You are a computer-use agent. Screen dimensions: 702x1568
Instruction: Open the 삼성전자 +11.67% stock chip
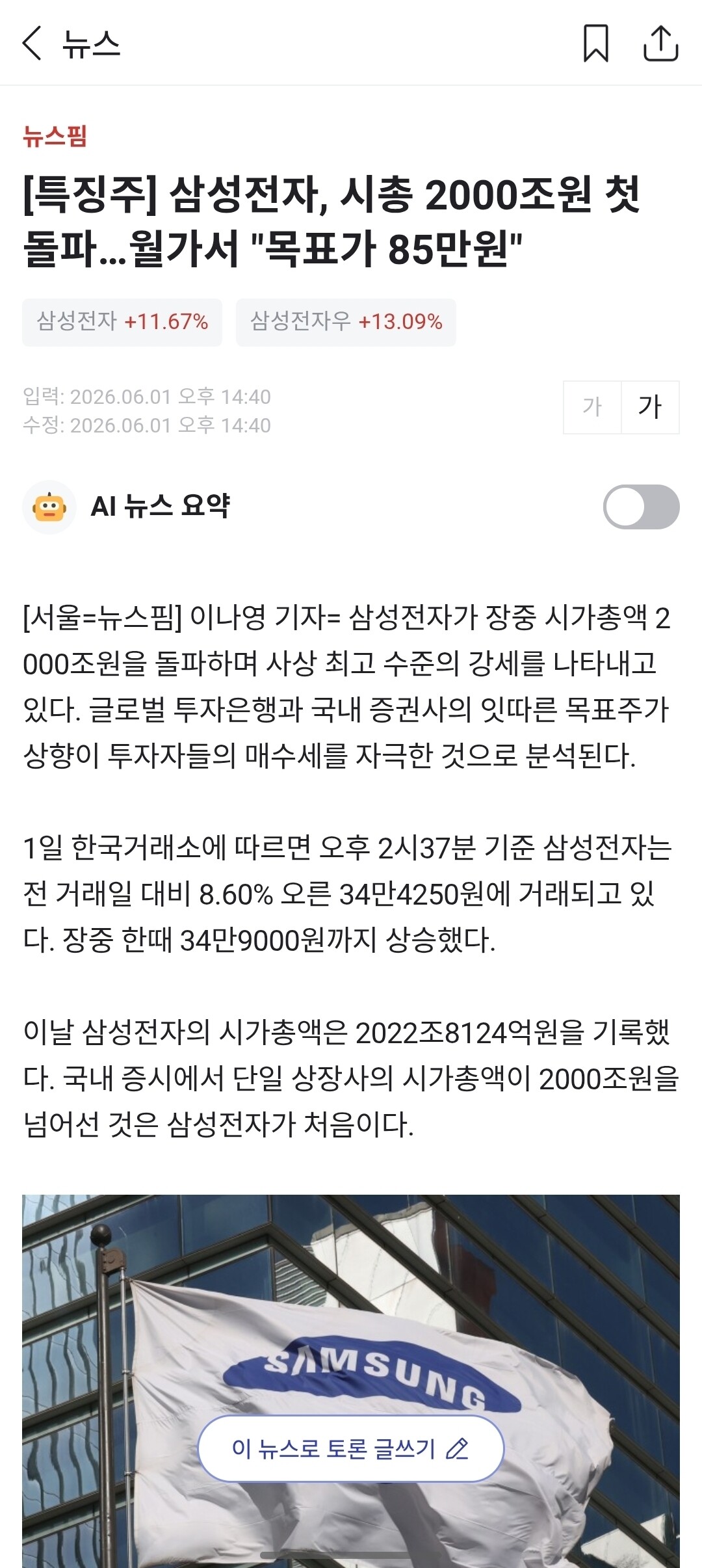[122, 322]
